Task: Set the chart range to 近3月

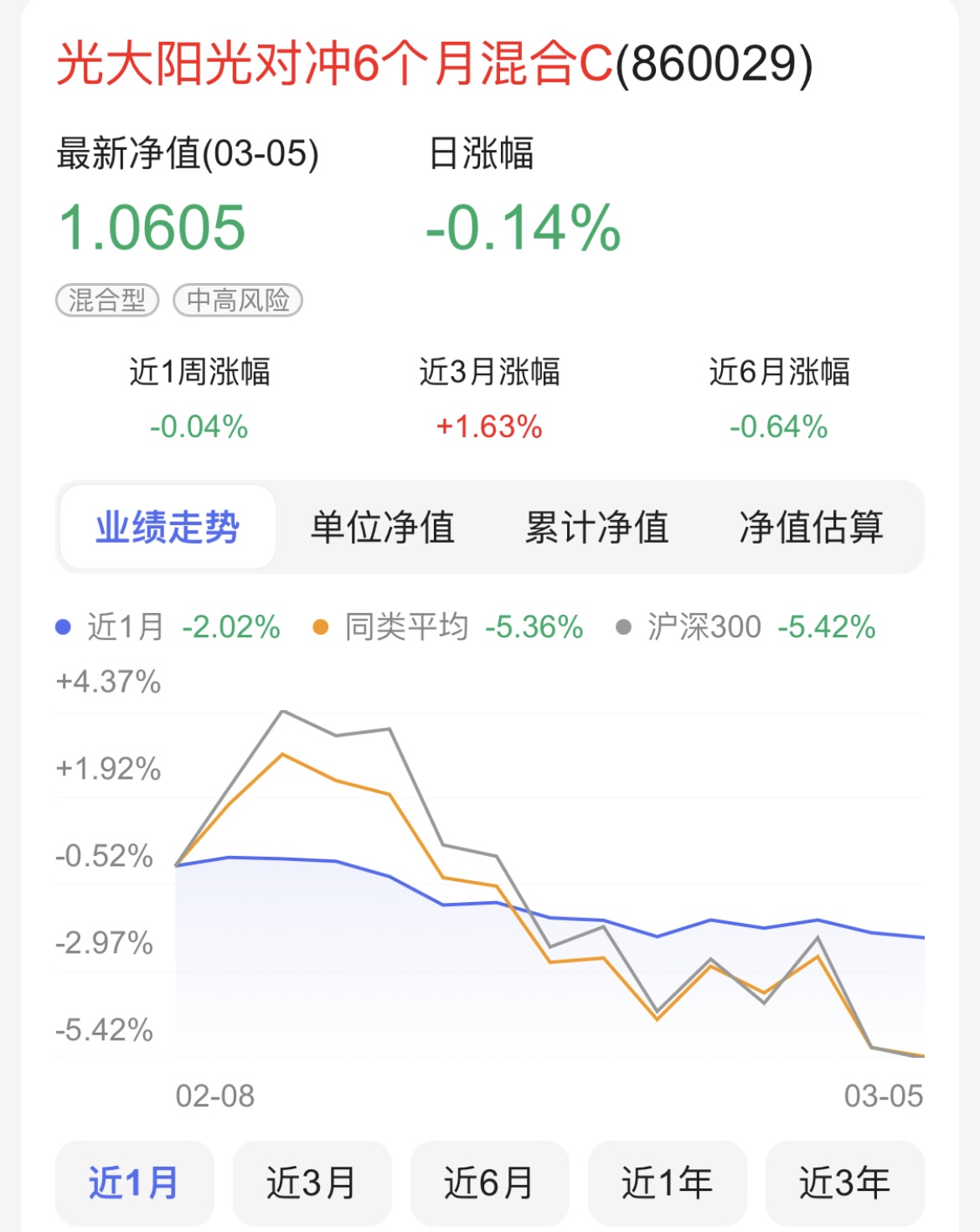Action: [x=312, y=1183]
